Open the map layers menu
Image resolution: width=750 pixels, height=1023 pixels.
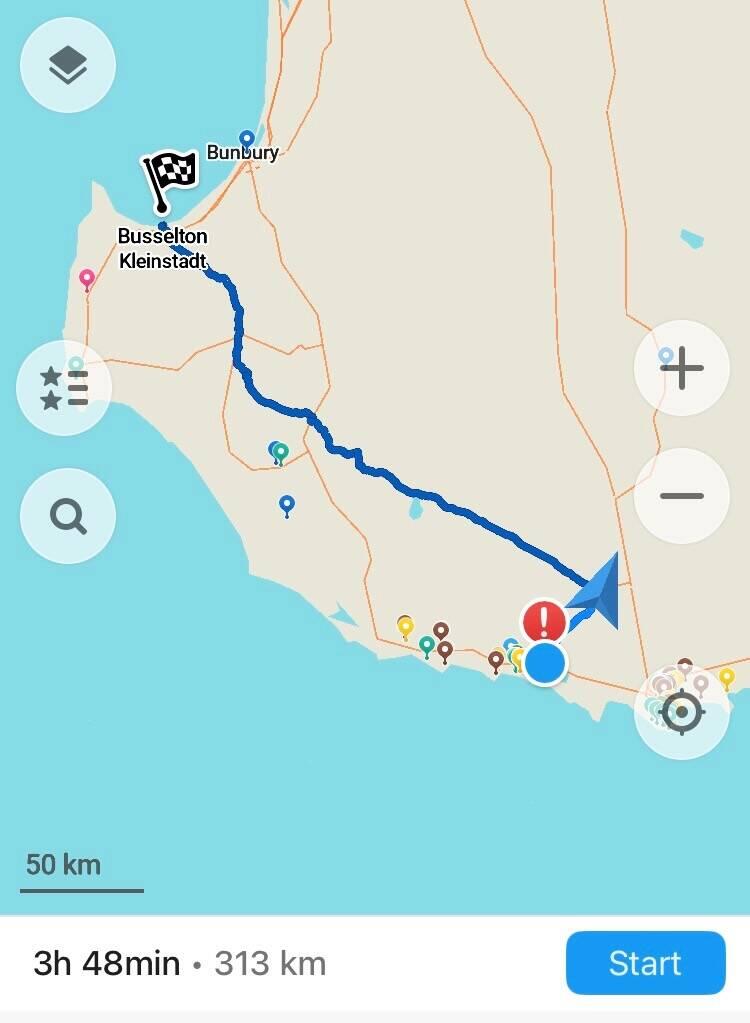[x=68, y=65]
